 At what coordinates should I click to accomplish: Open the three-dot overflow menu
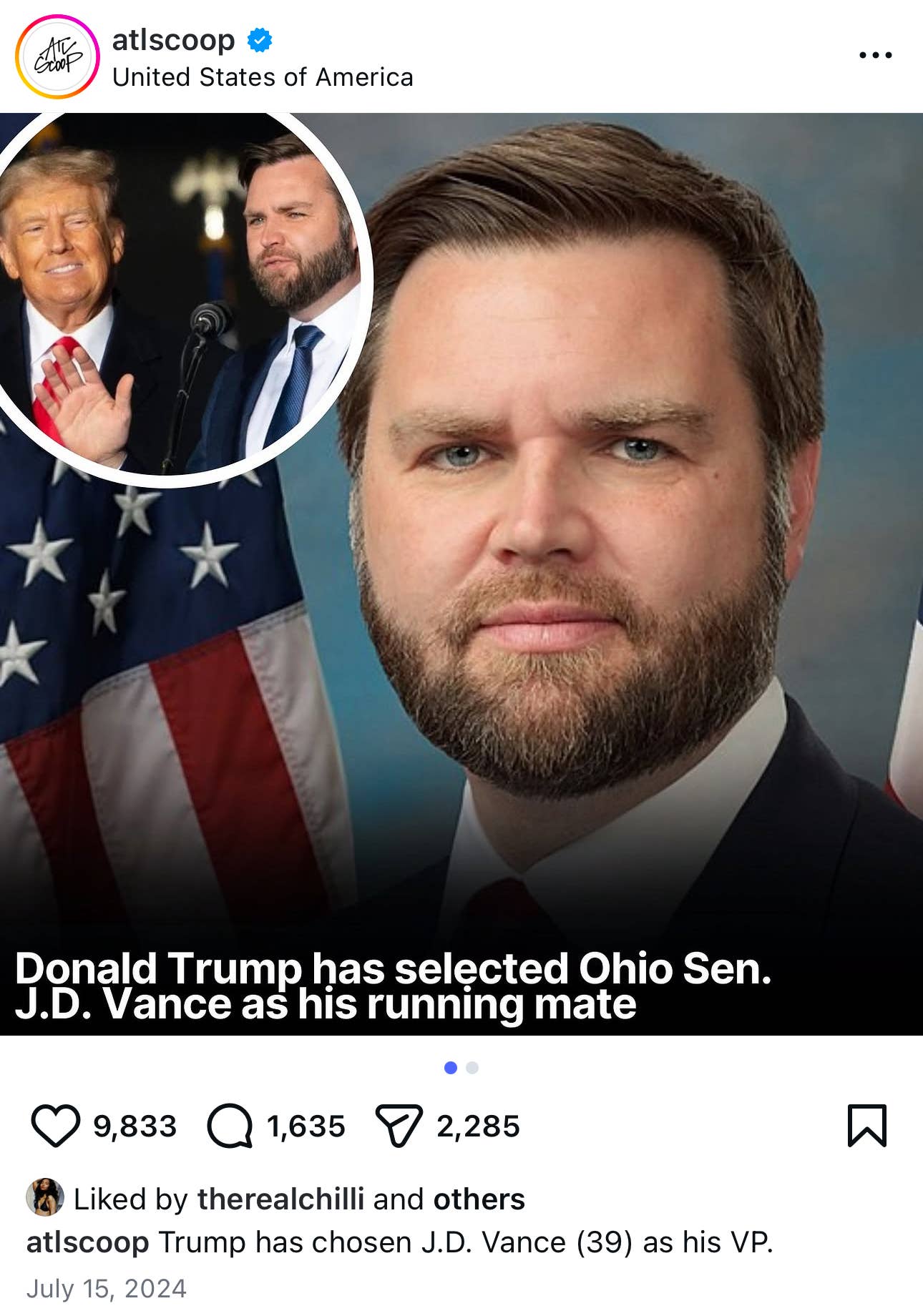(x=875, y=55)
